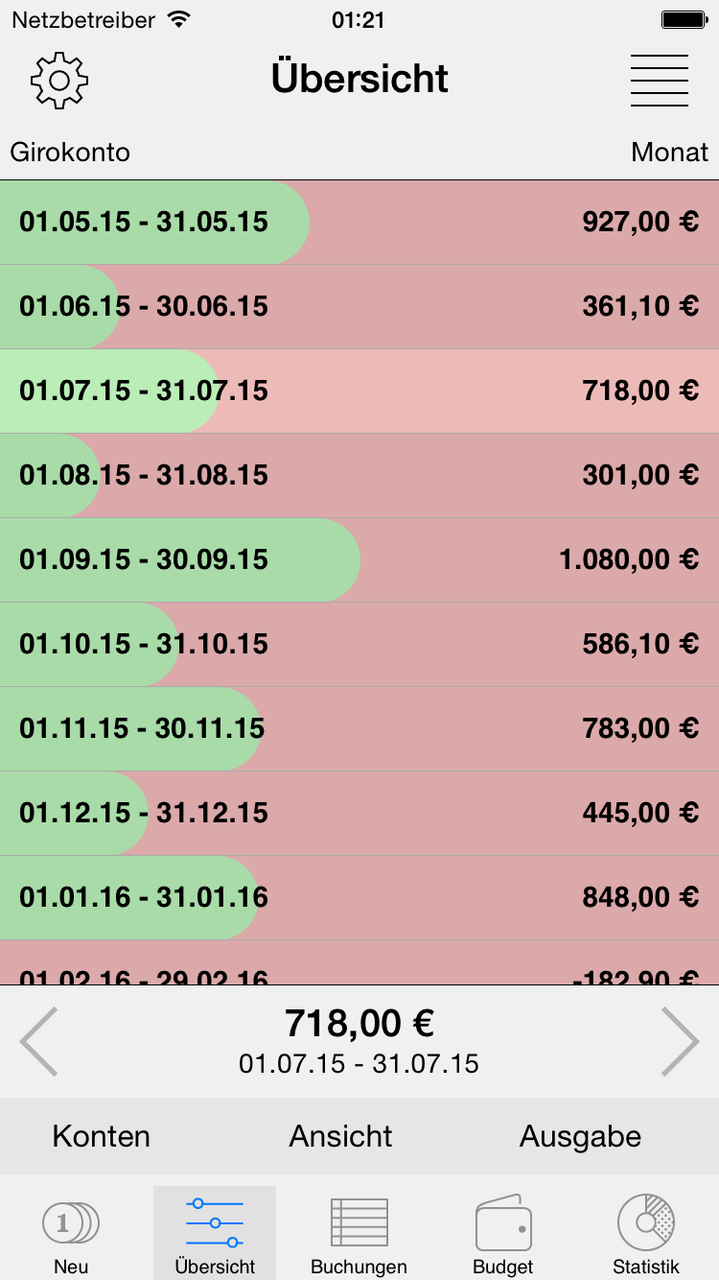This screenshot has height=1280, width=719.
Task: Open the Budget tab
Action: tap(503, 1233)
